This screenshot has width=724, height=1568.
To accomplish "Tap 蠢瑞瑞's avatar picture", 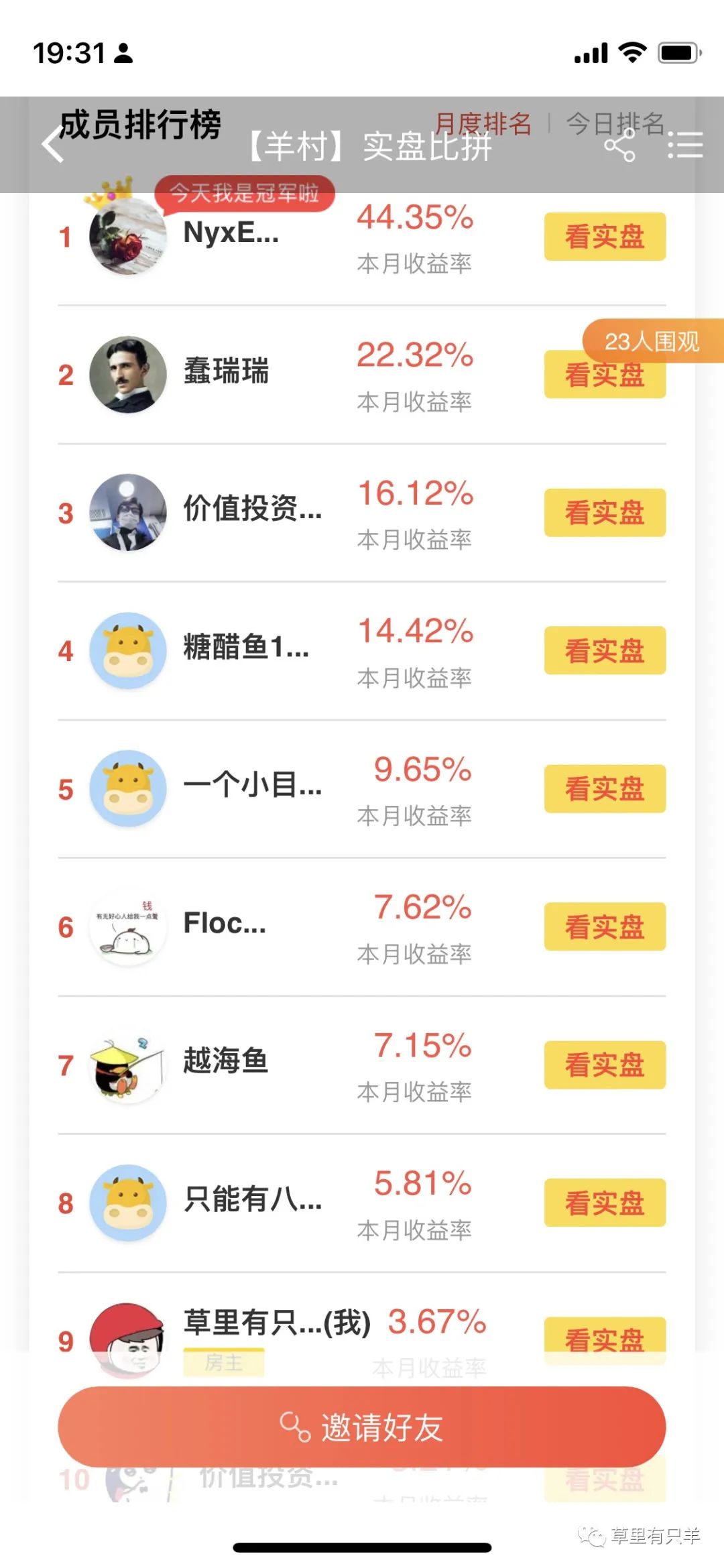I will pos(128,375).
